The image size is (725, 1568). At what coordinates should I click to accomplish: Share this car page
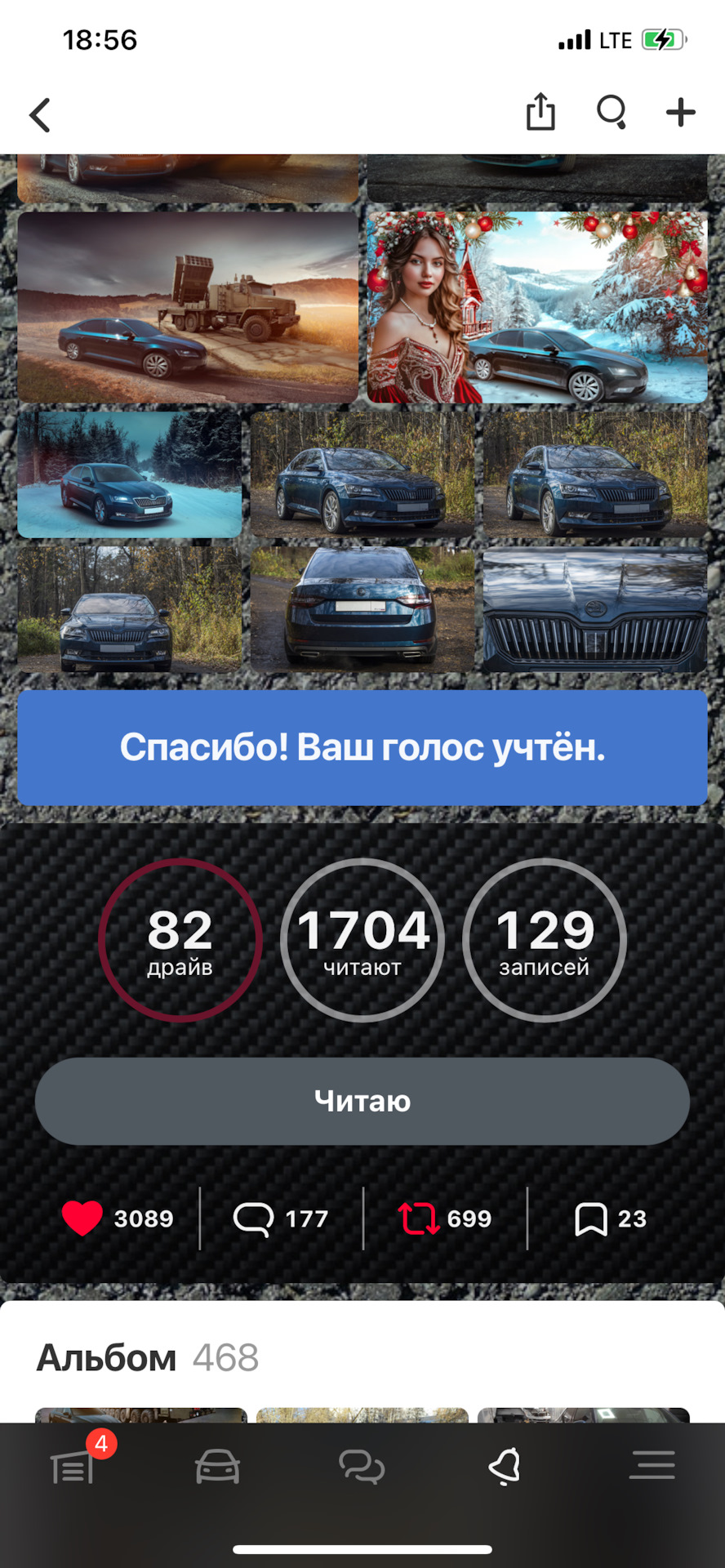pos(540,112)
